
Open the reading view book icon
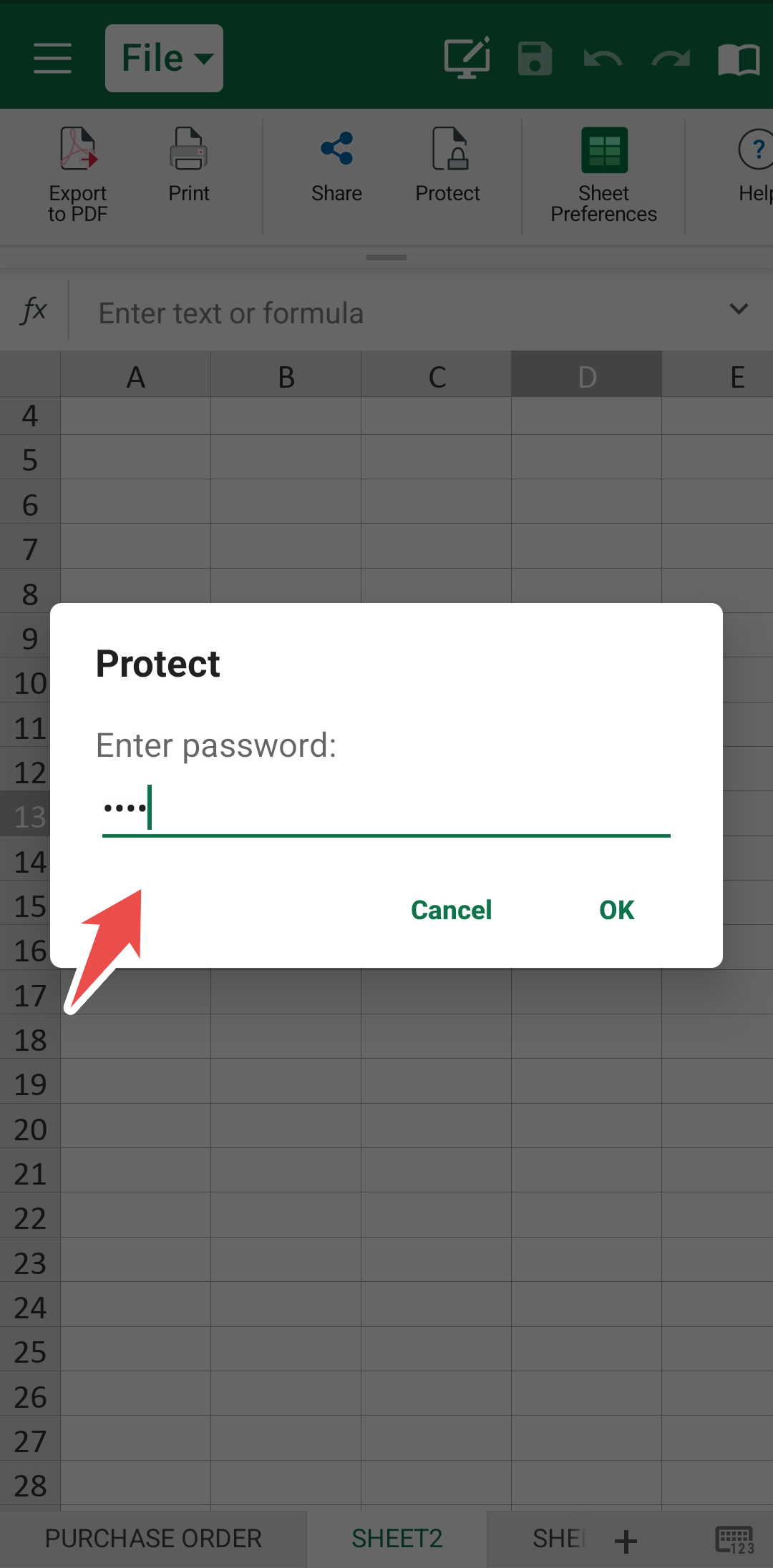click(739, 59)
